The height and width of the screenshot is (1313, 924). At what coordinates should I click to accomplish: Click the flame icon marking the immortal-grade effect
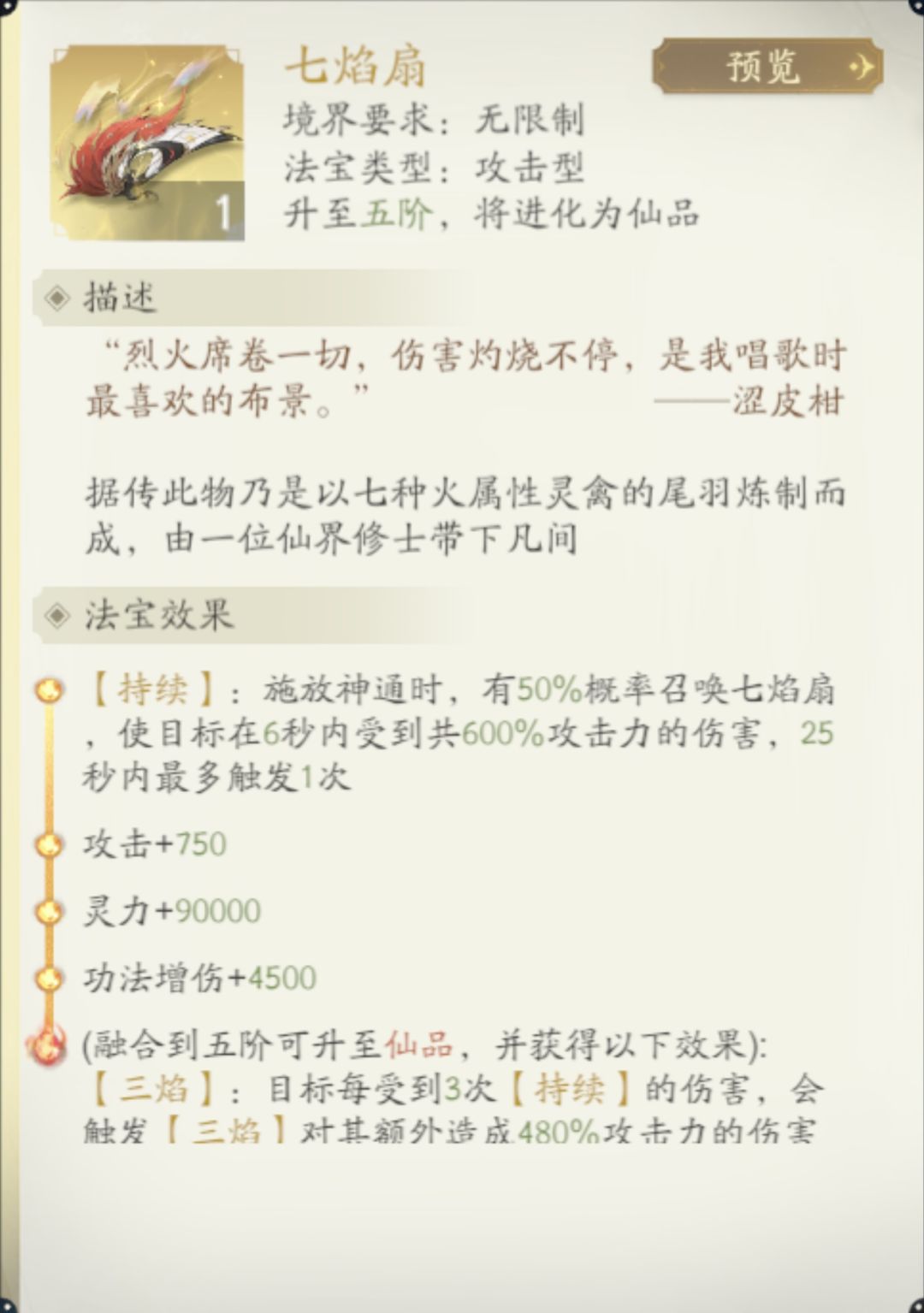pyautogui.click(x=50, y=1045)
